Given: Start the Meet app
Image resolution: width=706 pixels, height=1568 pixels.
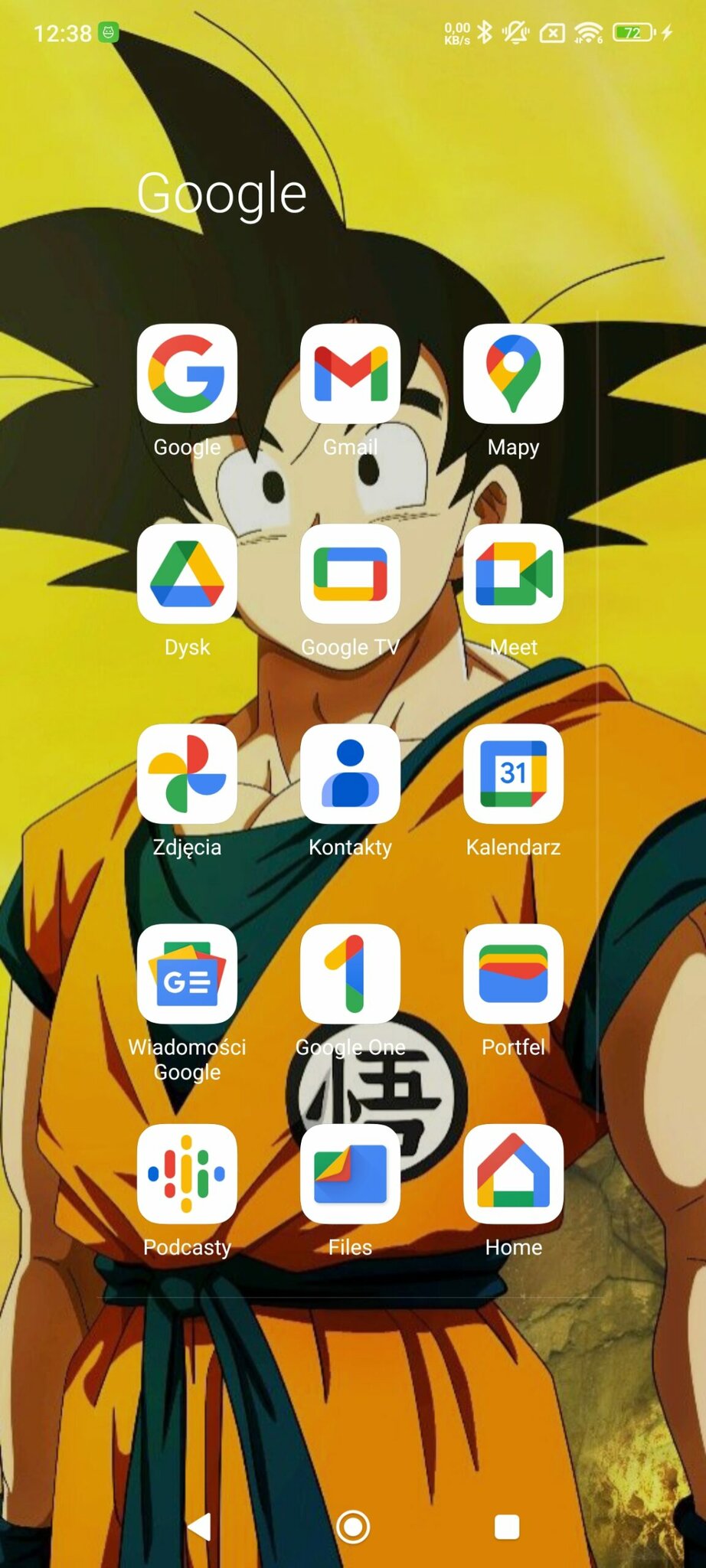Looking at the screenshot, I should tap(513, 573).
